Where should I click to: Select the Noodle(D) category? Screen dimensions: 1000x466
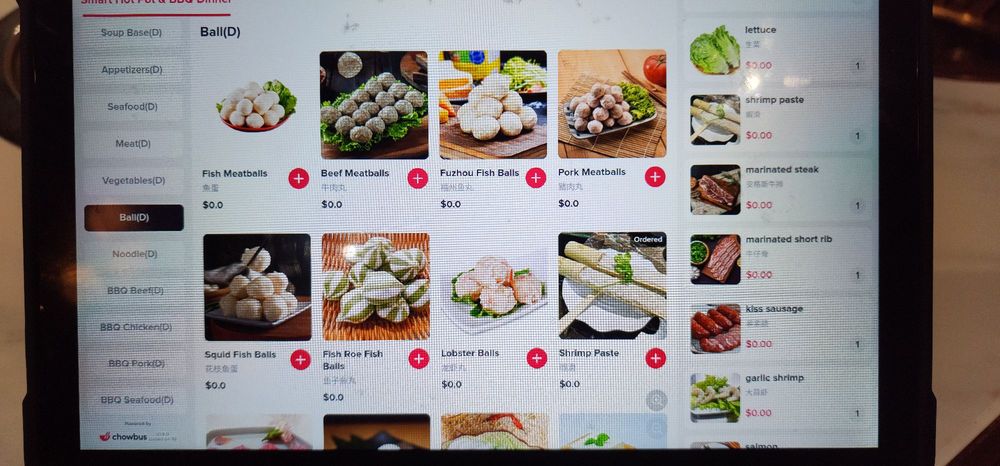click(x=133, y=254)
